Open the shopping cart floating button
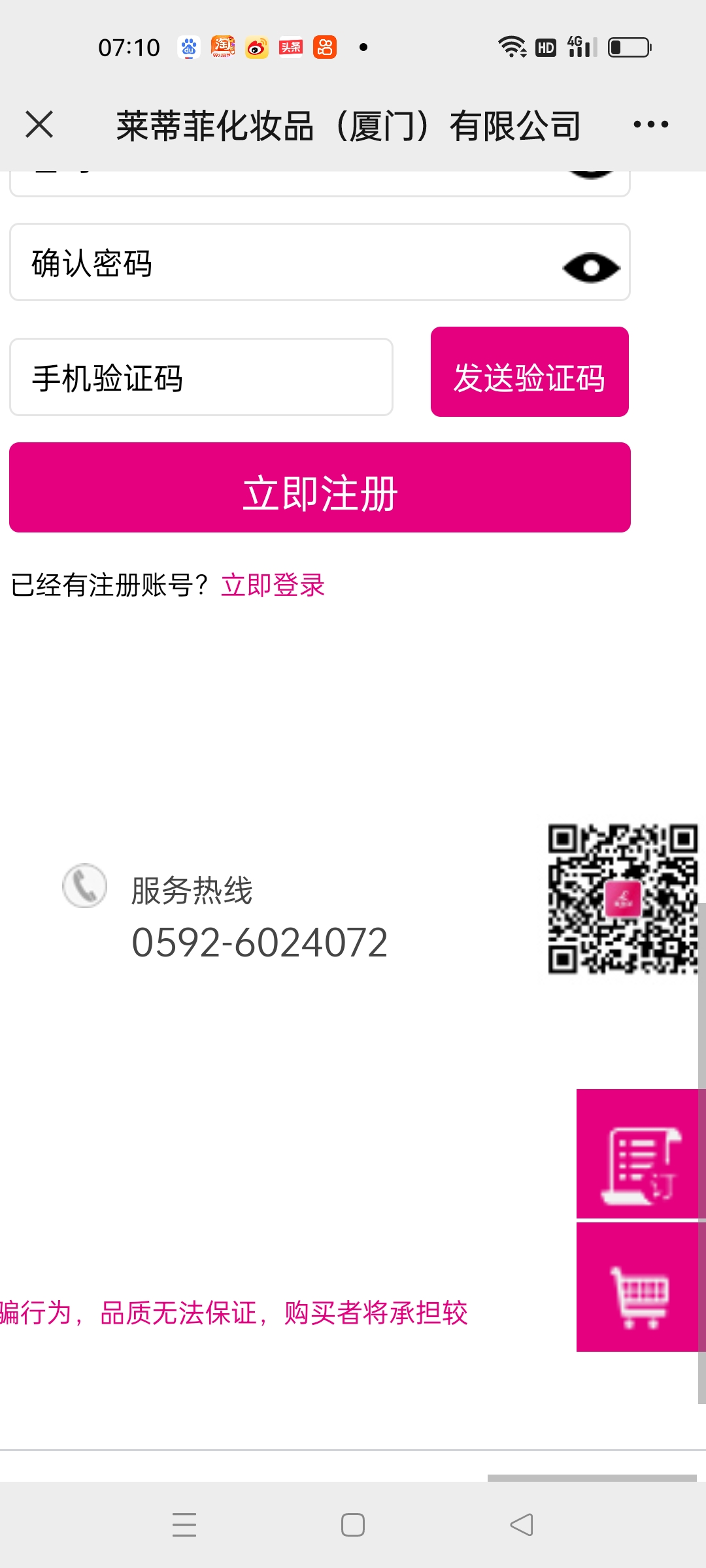 click(637, 1287)
